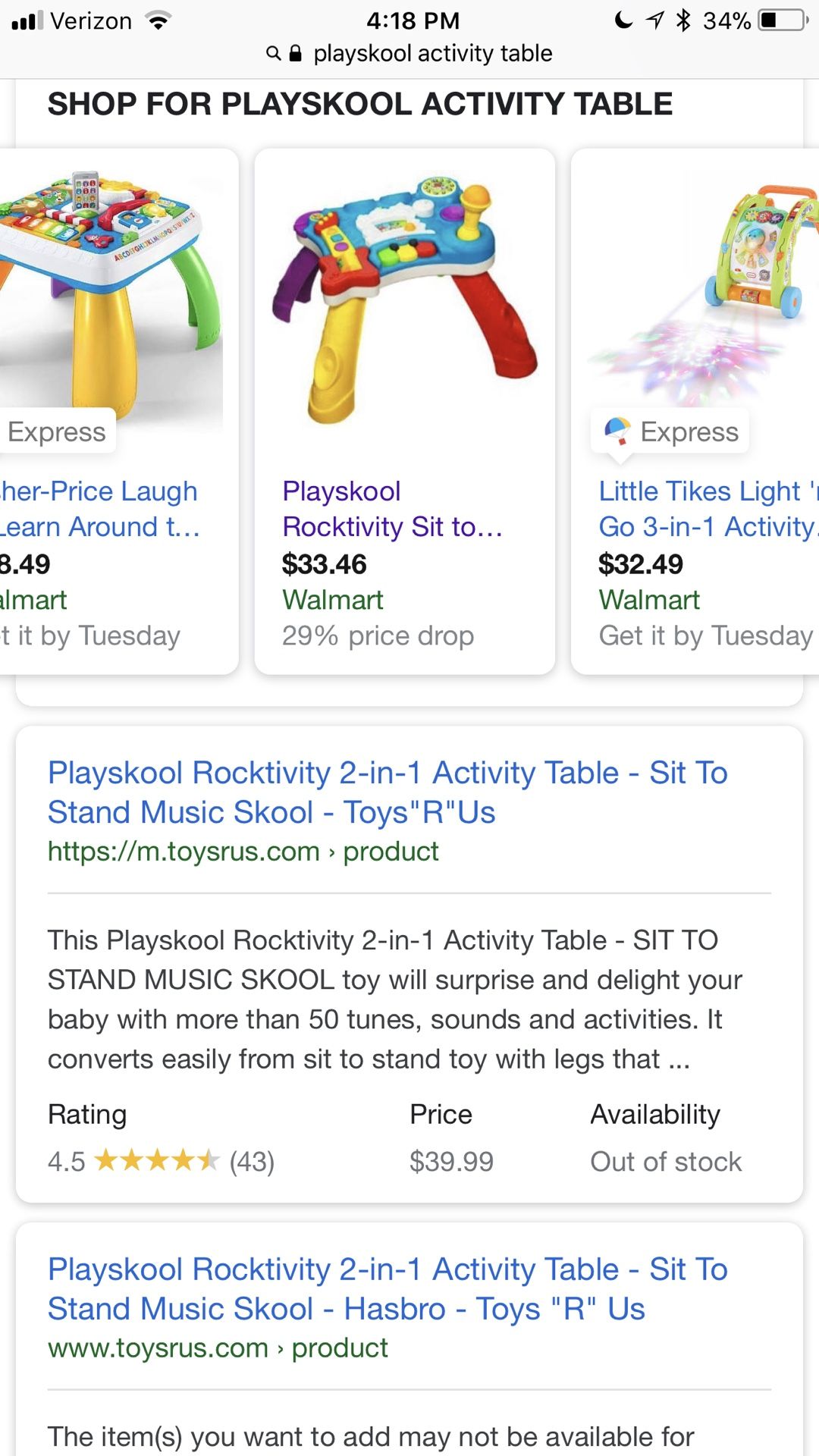Tap the 4.5 star rating with 43 reviews
The width and height of the screenshot is (819, 1456).
(159, 1161)
